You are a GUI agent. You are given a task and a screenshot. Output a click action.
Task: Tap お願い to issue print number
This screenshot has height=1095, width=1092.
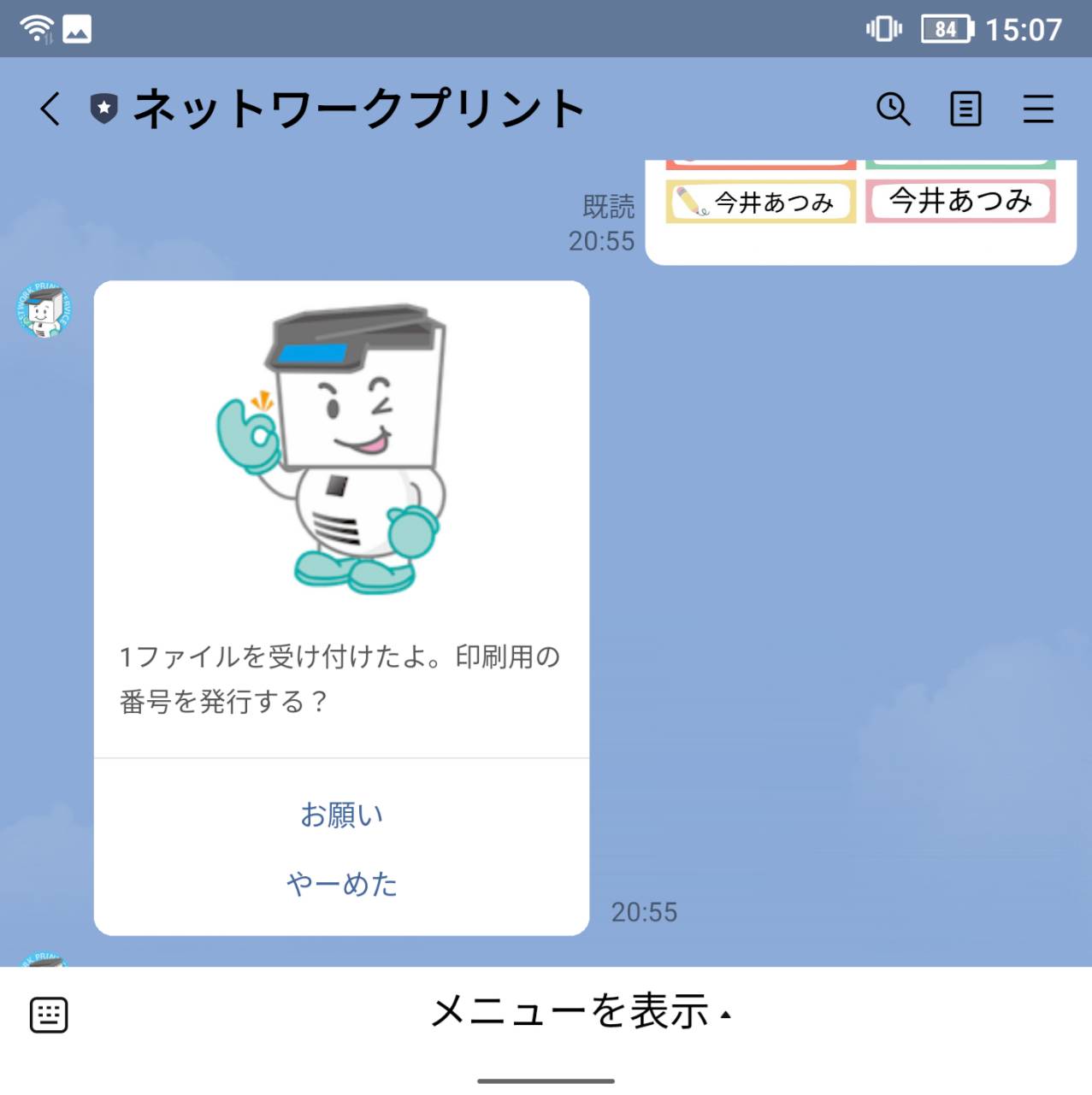(341, 815)
